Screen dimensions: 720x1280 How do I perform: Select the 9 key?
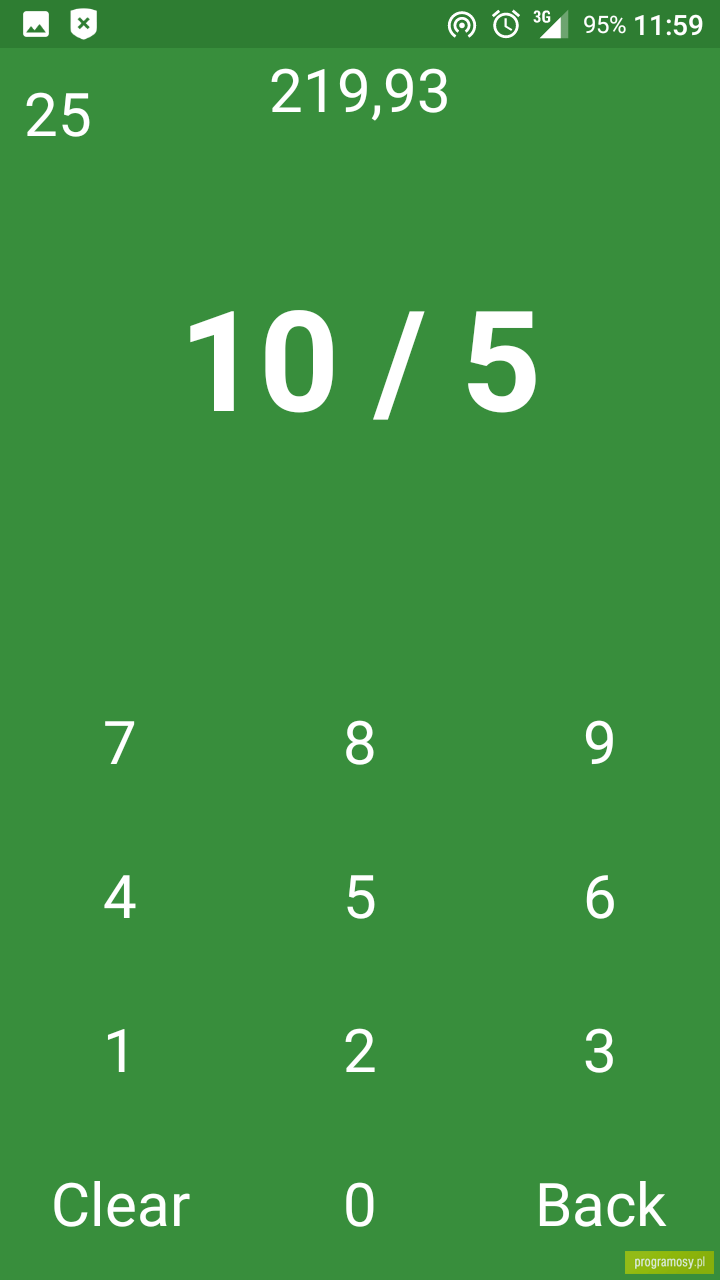600,743
